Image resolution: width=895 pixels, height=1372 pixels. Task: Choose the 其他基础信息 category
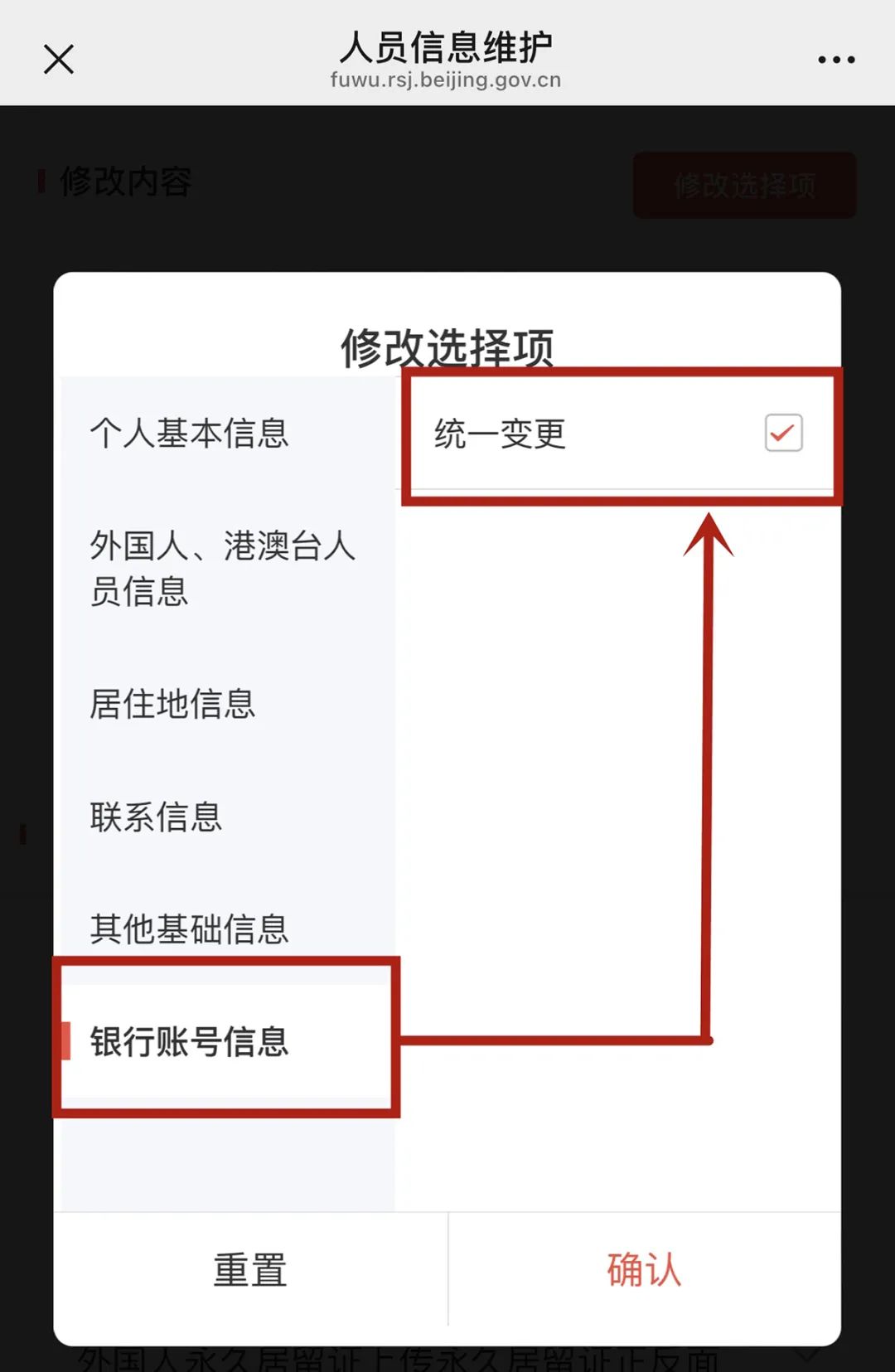pos(190,929)
